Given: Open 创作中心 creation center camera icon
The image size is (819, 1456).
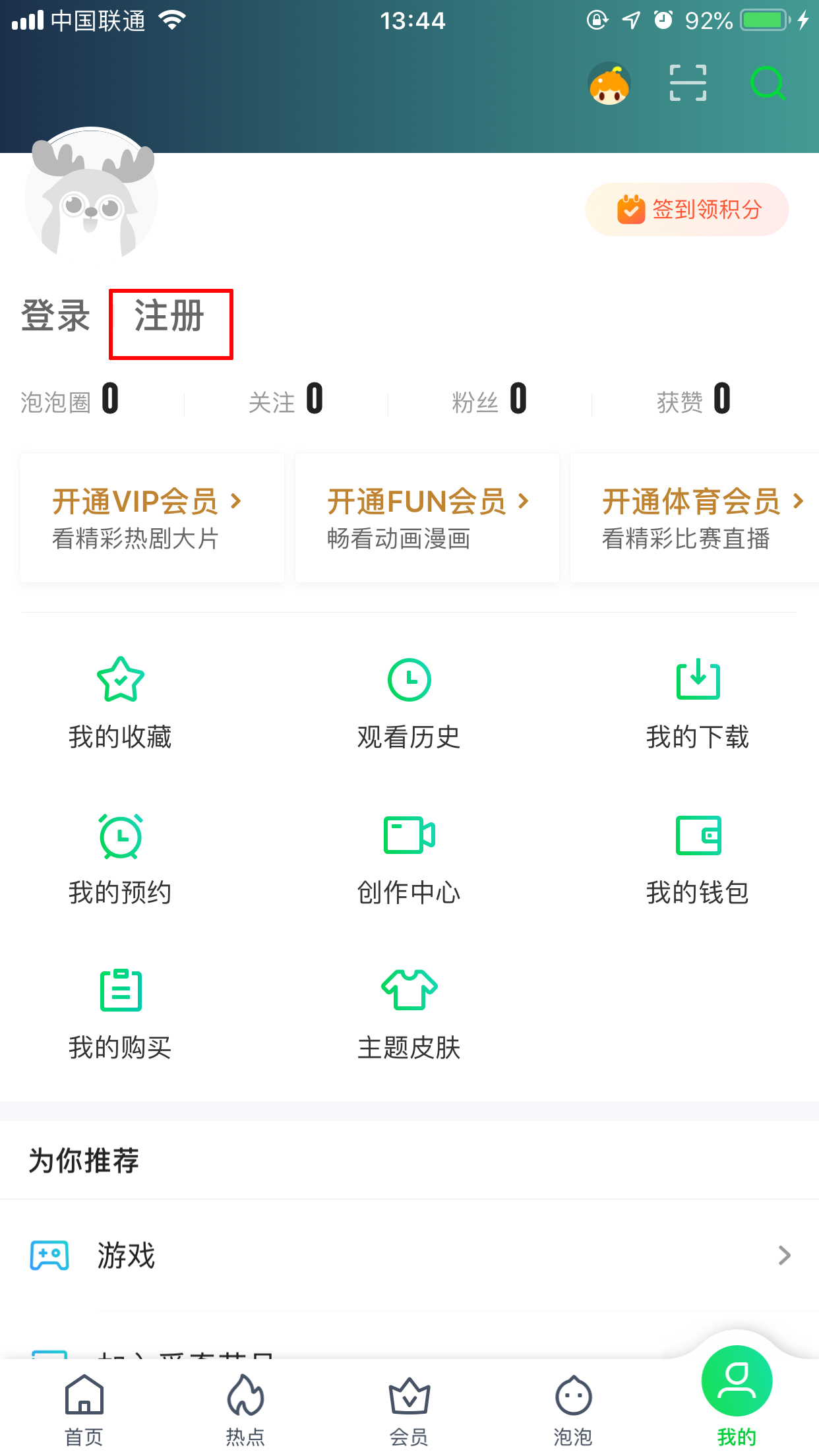Looking at the screenshot, I should 408,835.
